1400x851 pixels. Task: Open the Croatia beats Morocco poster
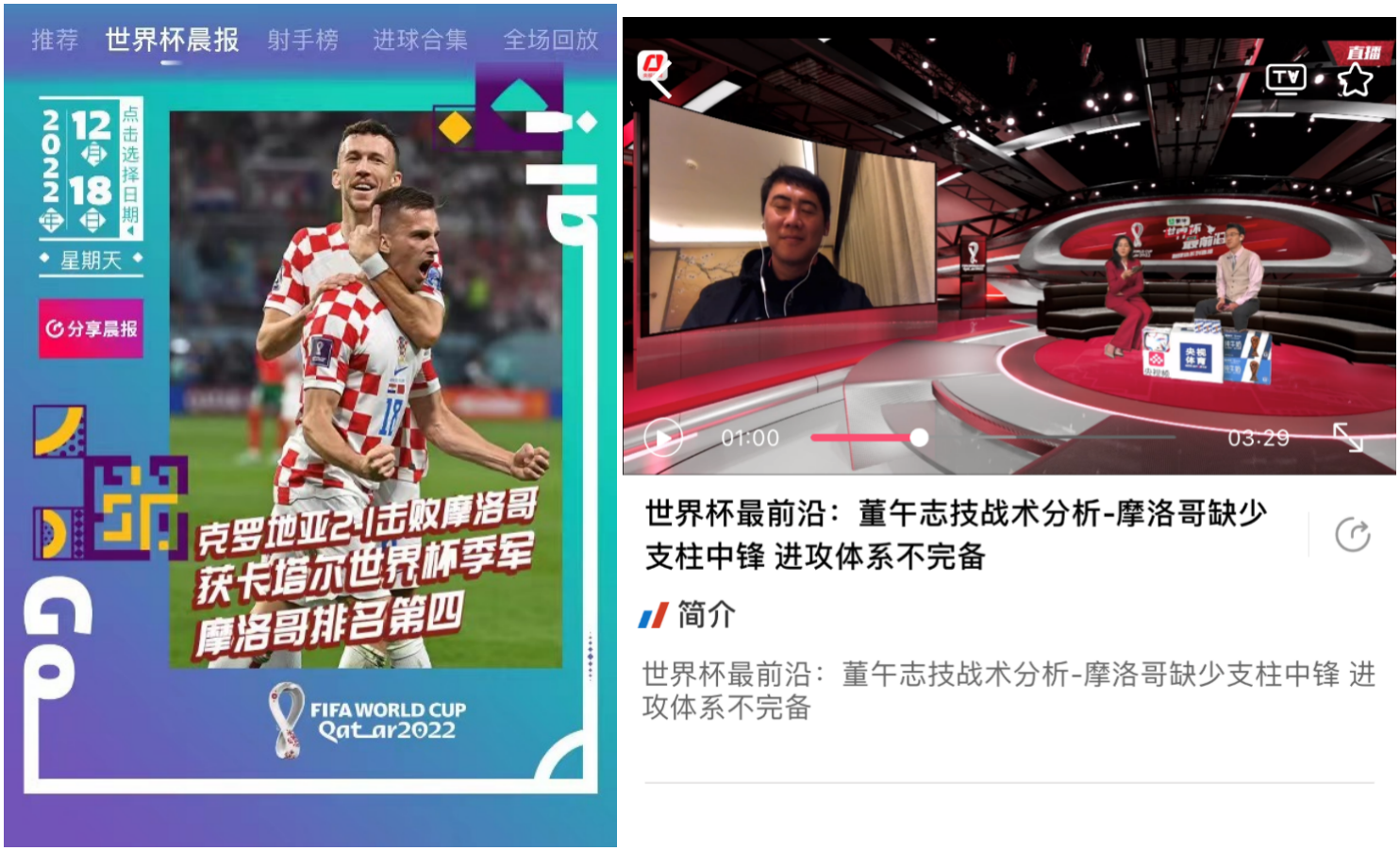pyautogui.click(x=366, y=390)
